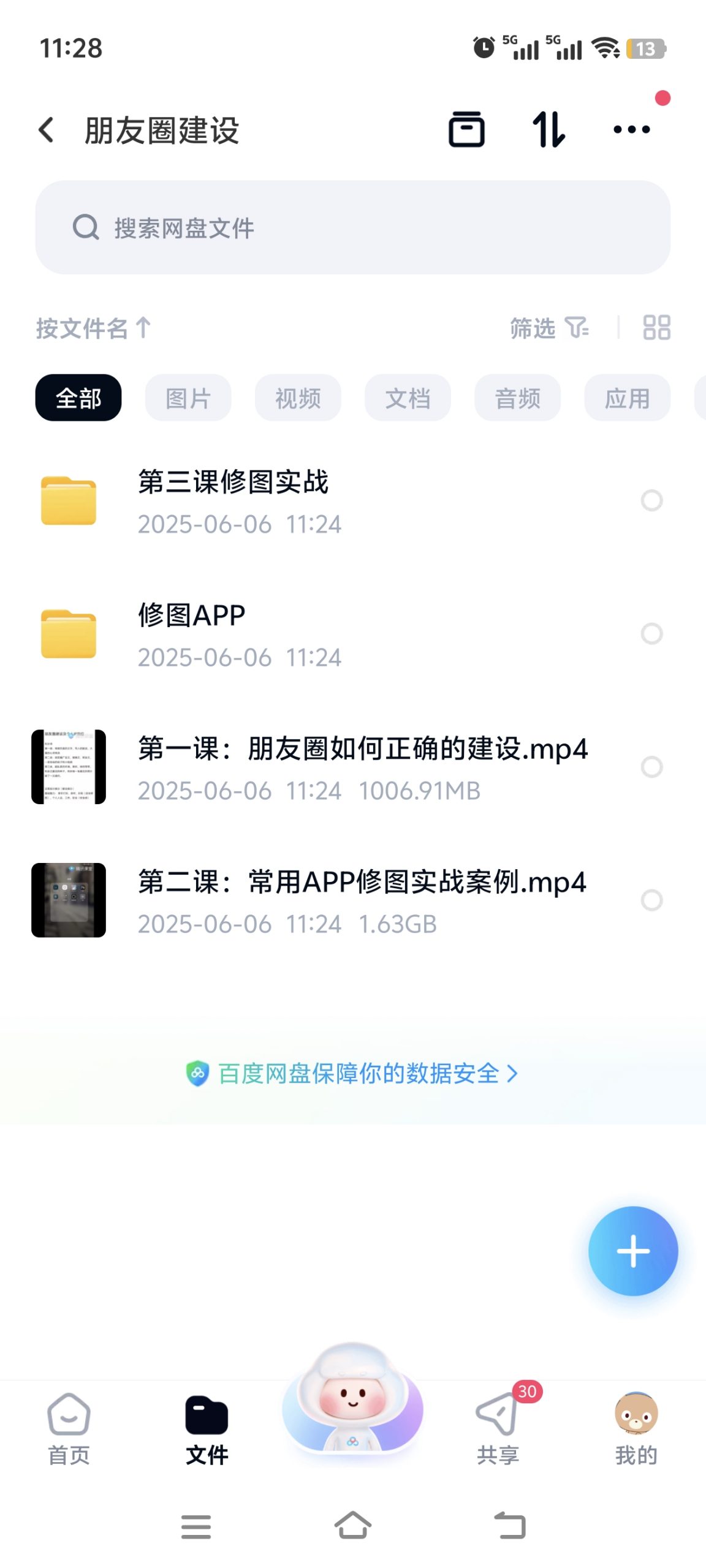Viewport: 706px width, 1568px height.
Task: Tap the 搜索网盘文件 search box
Action: (352, 227)
